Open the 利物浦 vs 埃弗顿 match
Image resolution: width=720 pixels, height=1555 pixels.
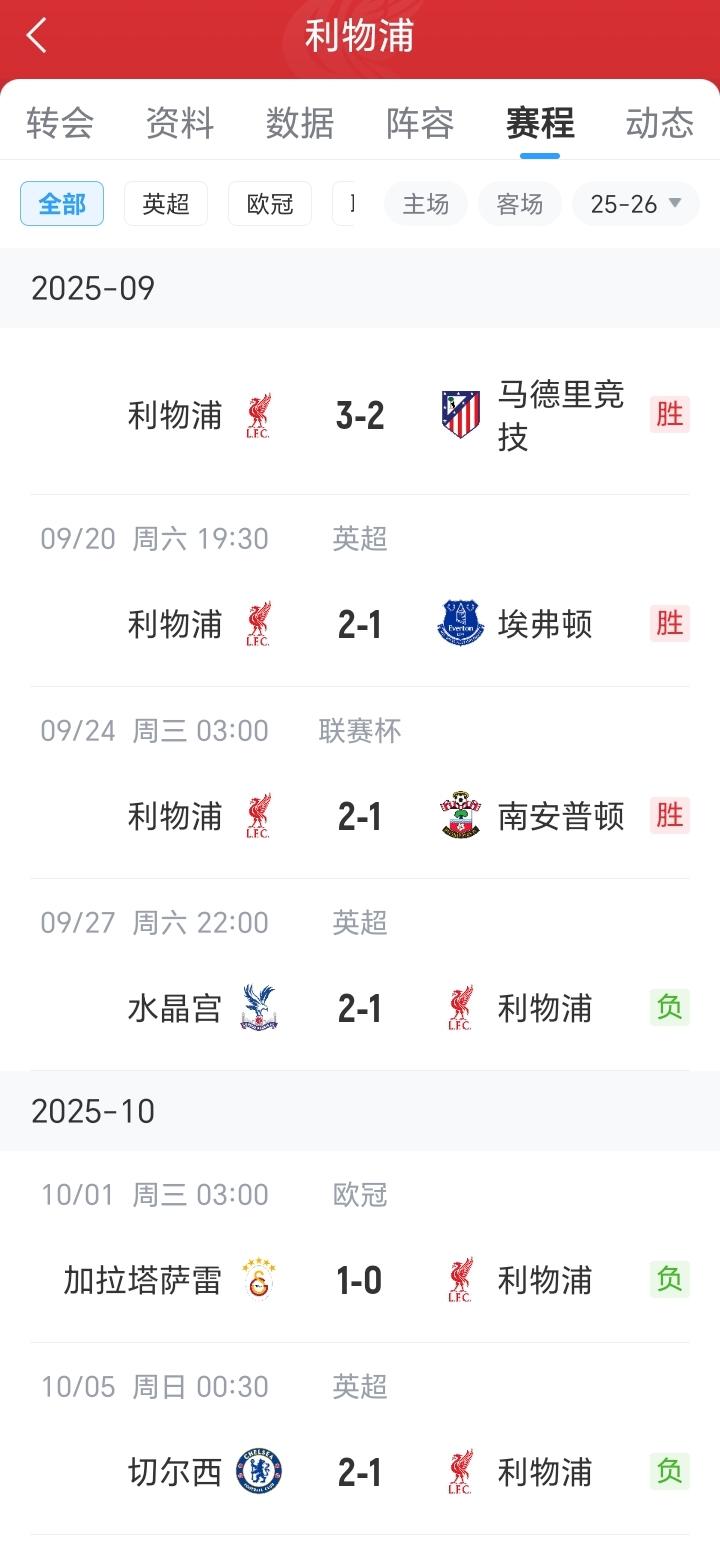[360, 624]
